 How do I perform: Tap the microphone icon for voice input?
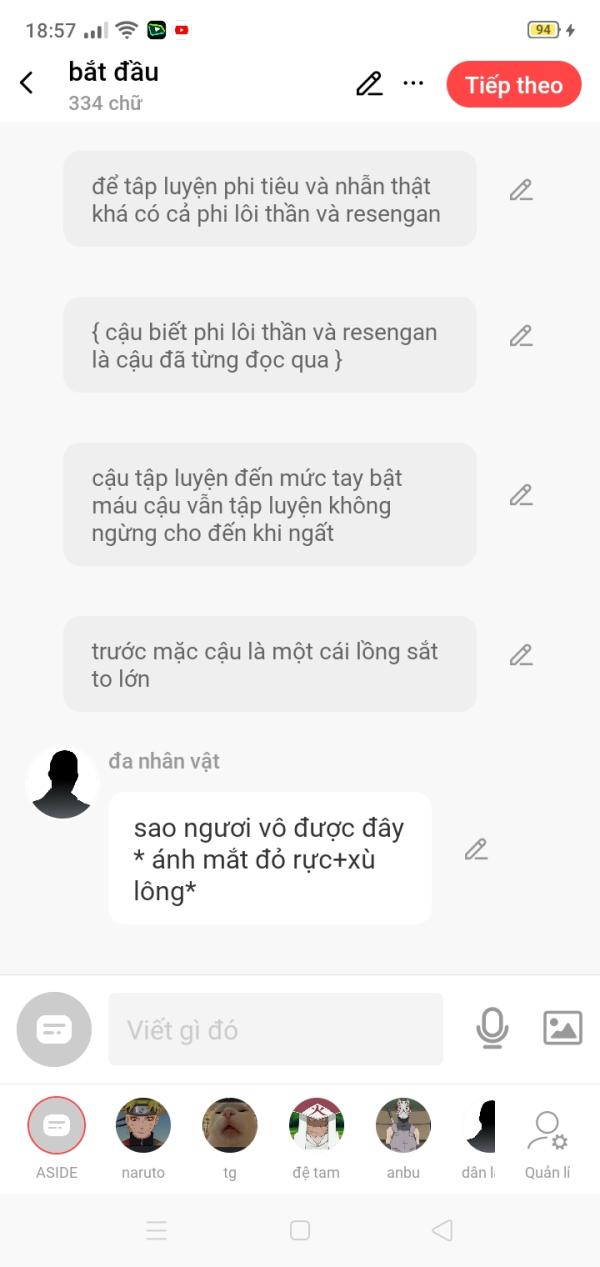(492, 1028)
